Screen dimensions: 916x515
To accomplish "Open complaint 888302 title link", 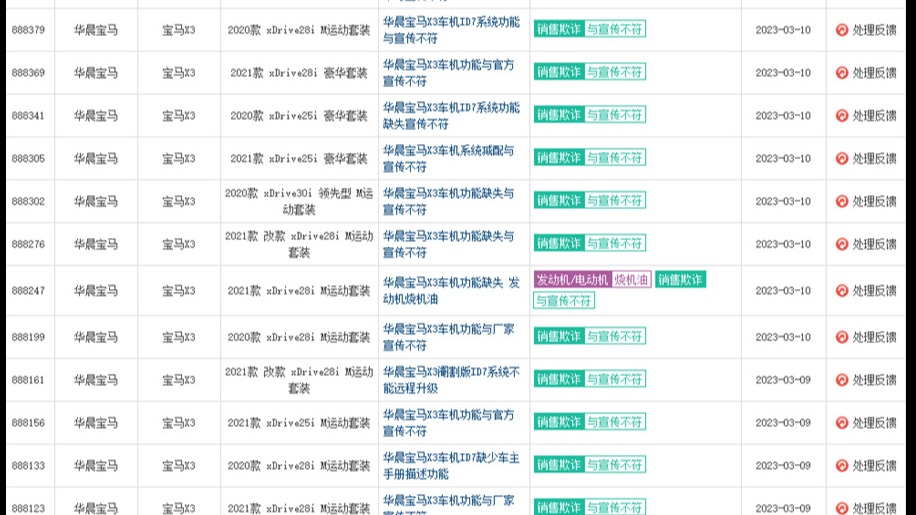I will point(448,193).
